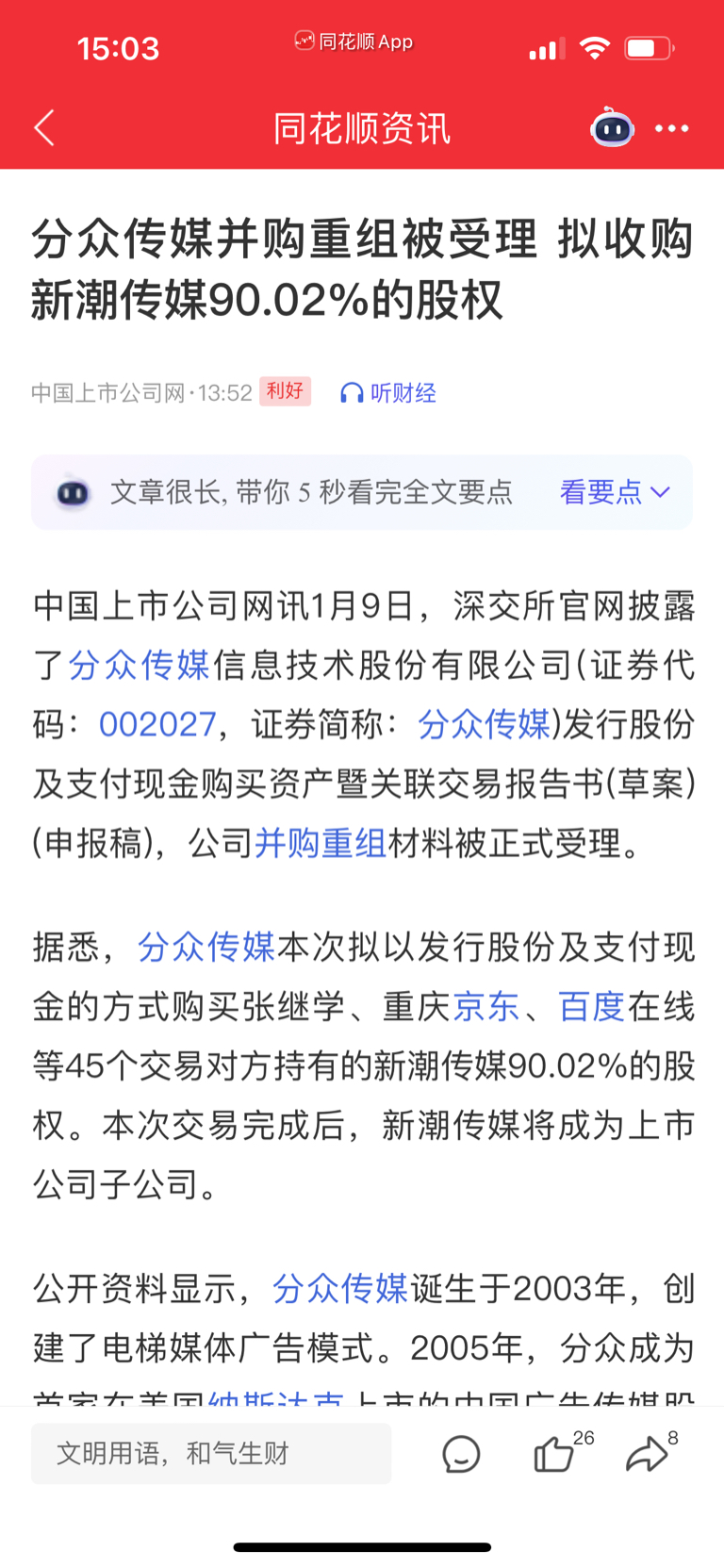Open the 百度 company link

point(592,1006)
